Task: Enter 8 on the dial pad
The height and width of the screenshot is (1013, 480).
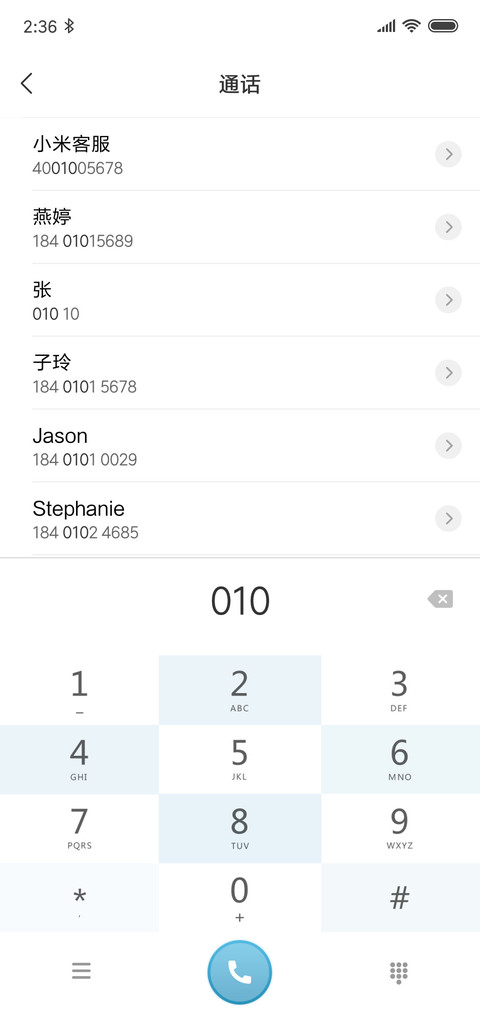Action: (240, 828)
